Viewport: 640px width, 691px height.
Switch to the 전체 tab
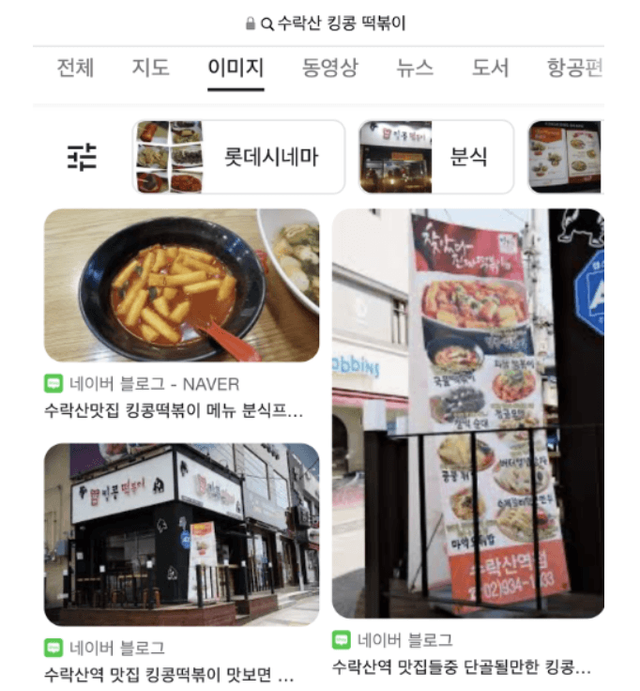[x=75, y=68]
